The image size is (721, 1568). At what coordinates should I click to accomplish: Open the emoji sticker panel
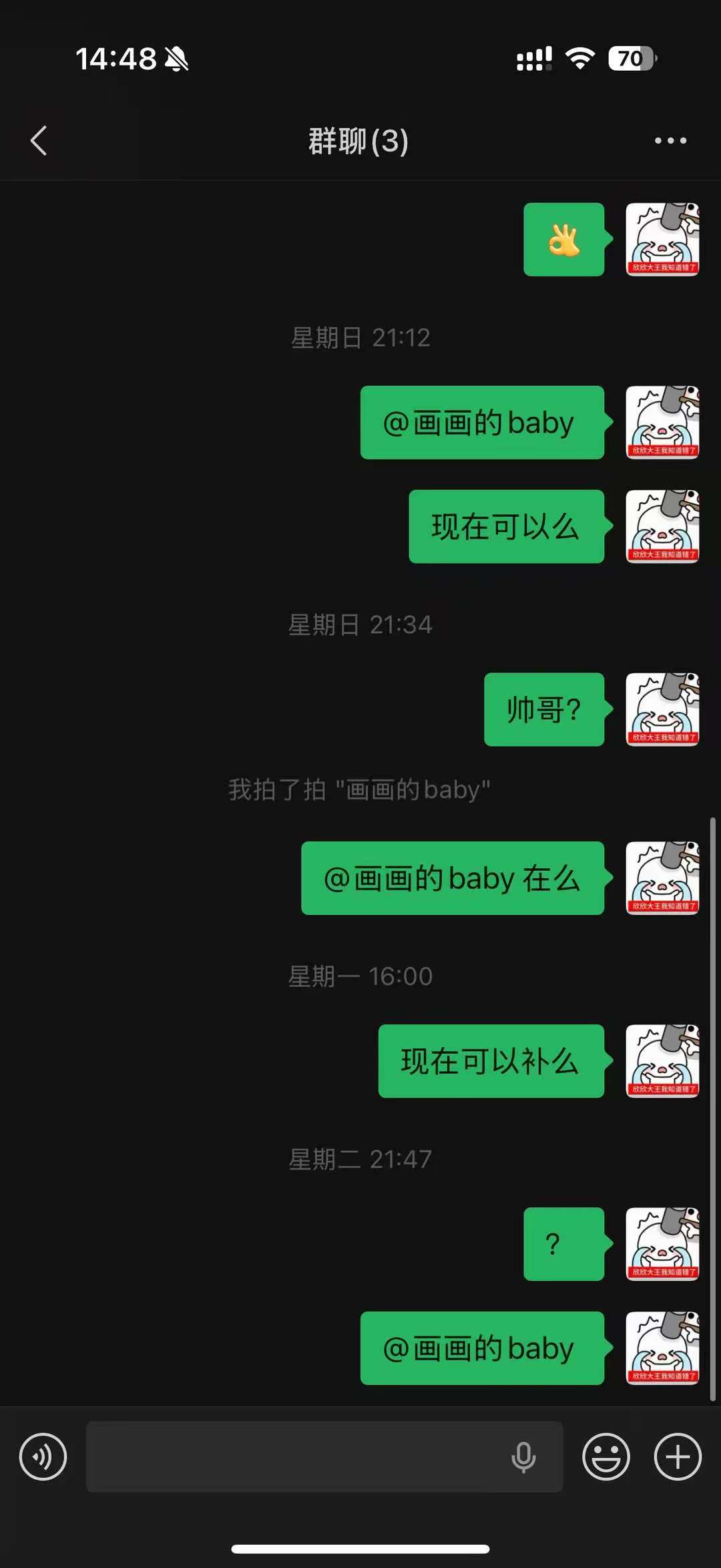[x=606, y=1456]
